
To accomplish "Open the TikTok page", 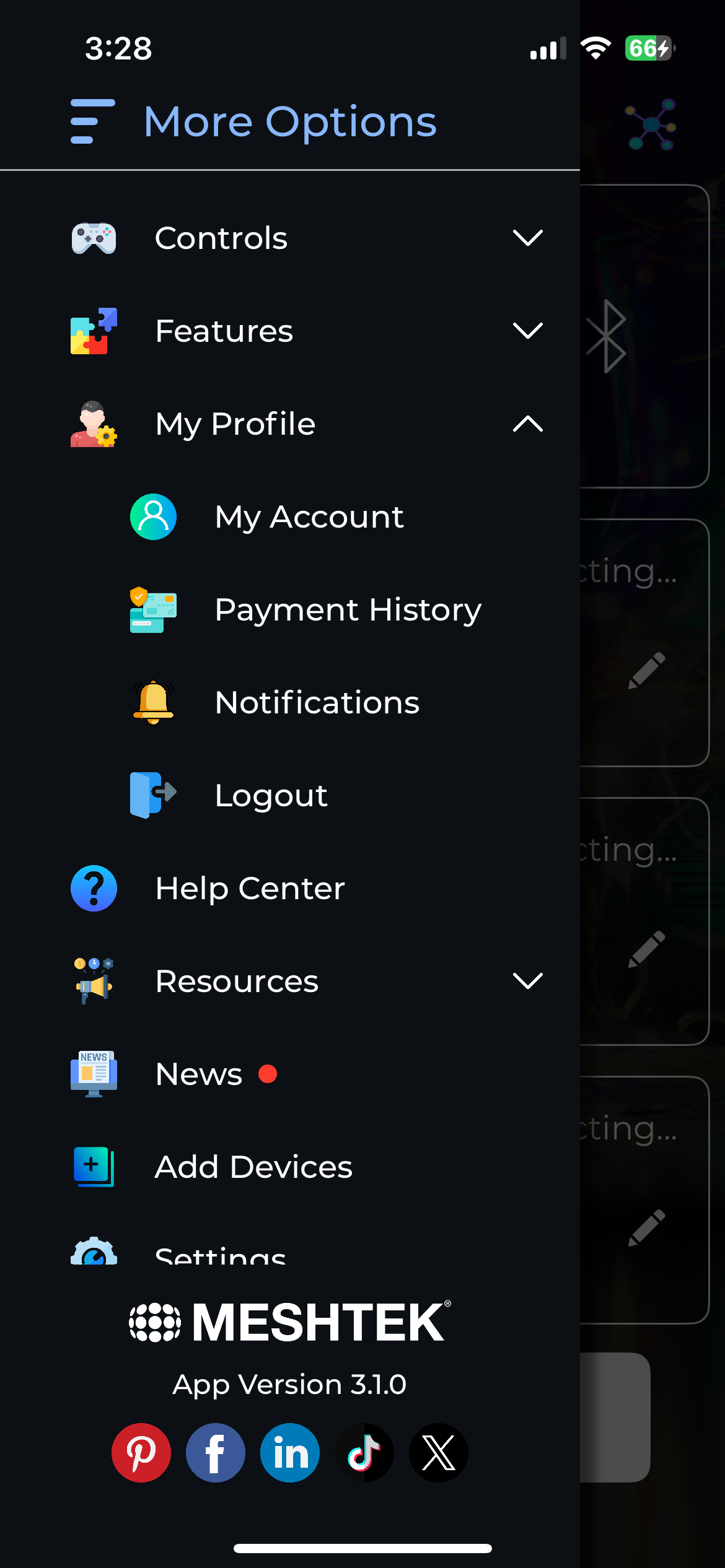I will [364, 1453].
